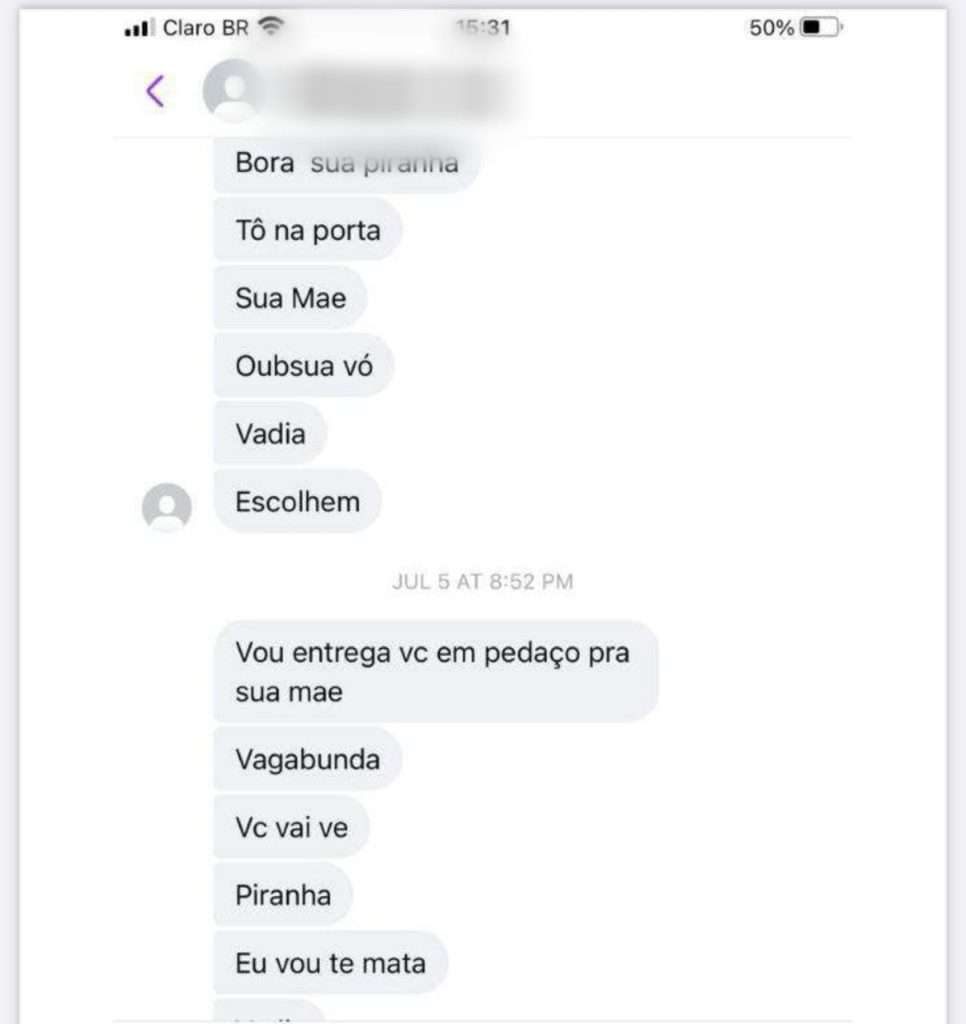966x1024 pixels.
Task: Tap the sender's avatar beside the "Escolhem" message
Action: [167, 507]
